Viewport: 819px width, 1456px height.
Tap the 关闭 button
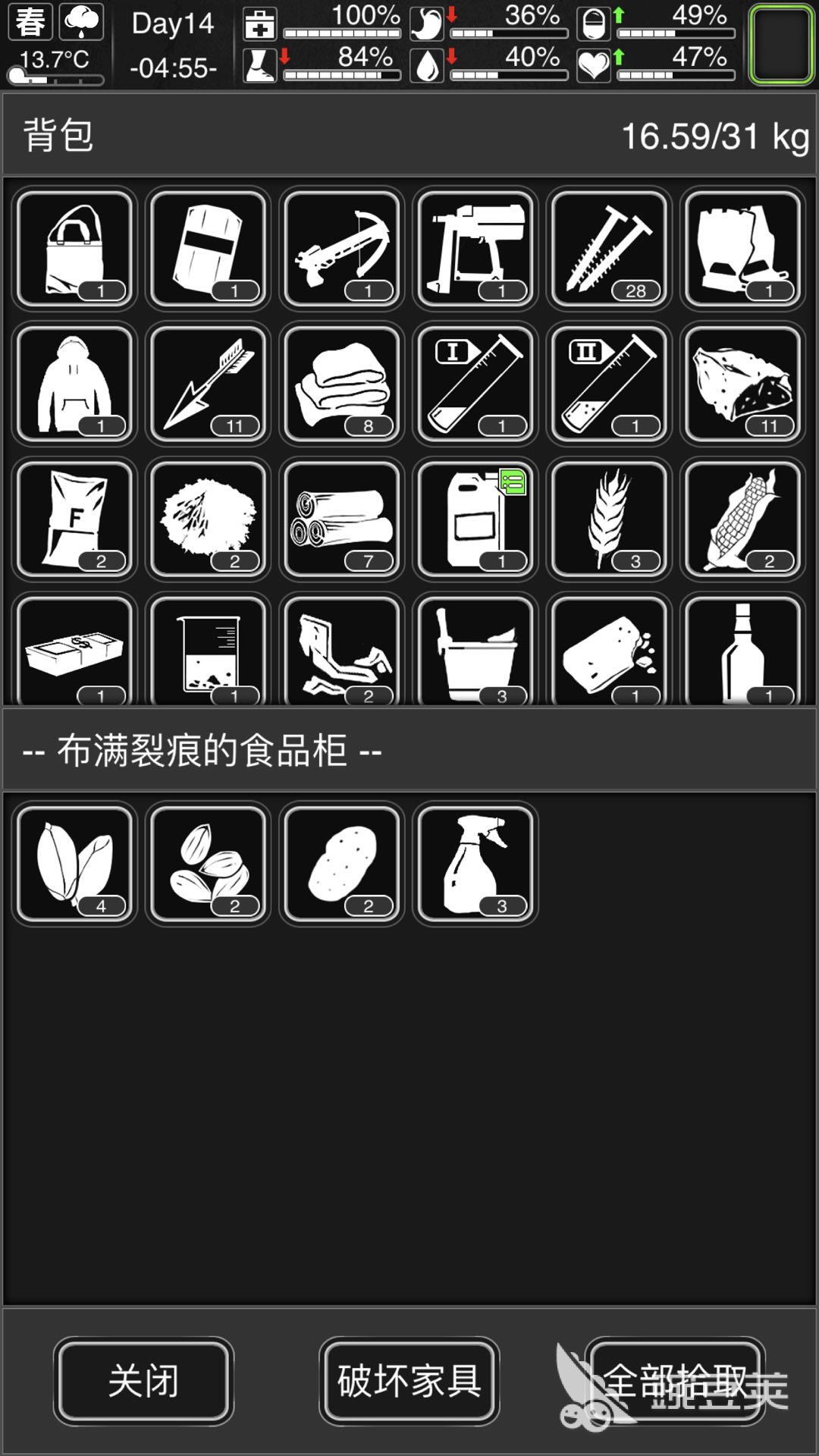[x=143, y=1380]
